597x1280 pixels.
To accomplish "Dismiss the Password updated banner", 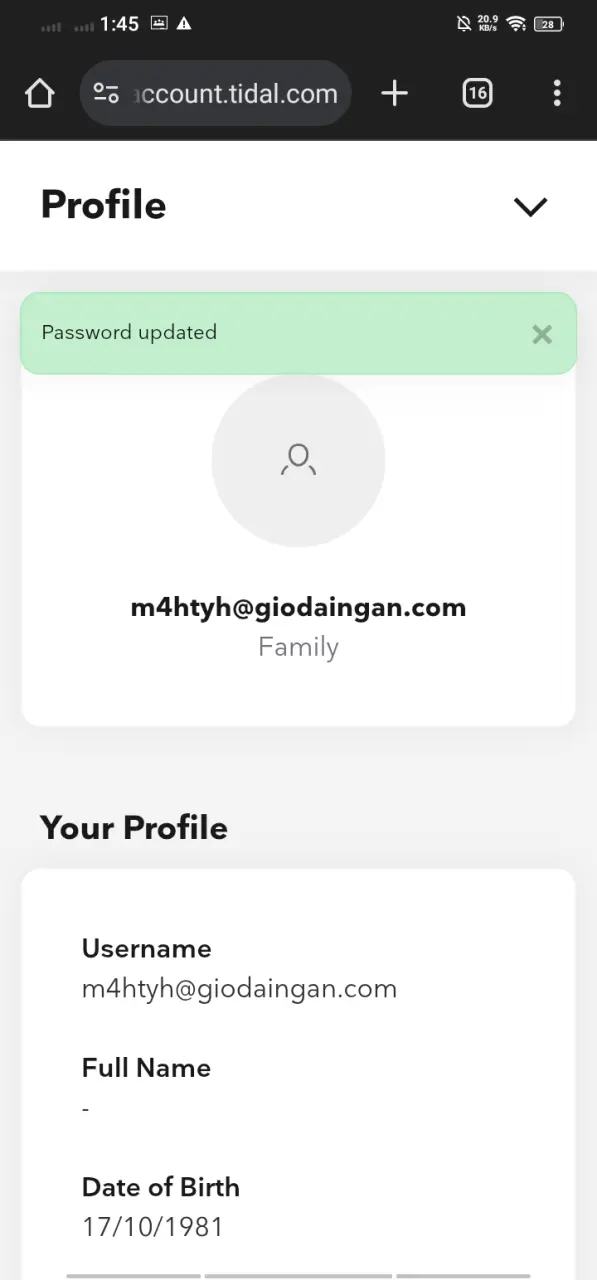I will (542, 334).
